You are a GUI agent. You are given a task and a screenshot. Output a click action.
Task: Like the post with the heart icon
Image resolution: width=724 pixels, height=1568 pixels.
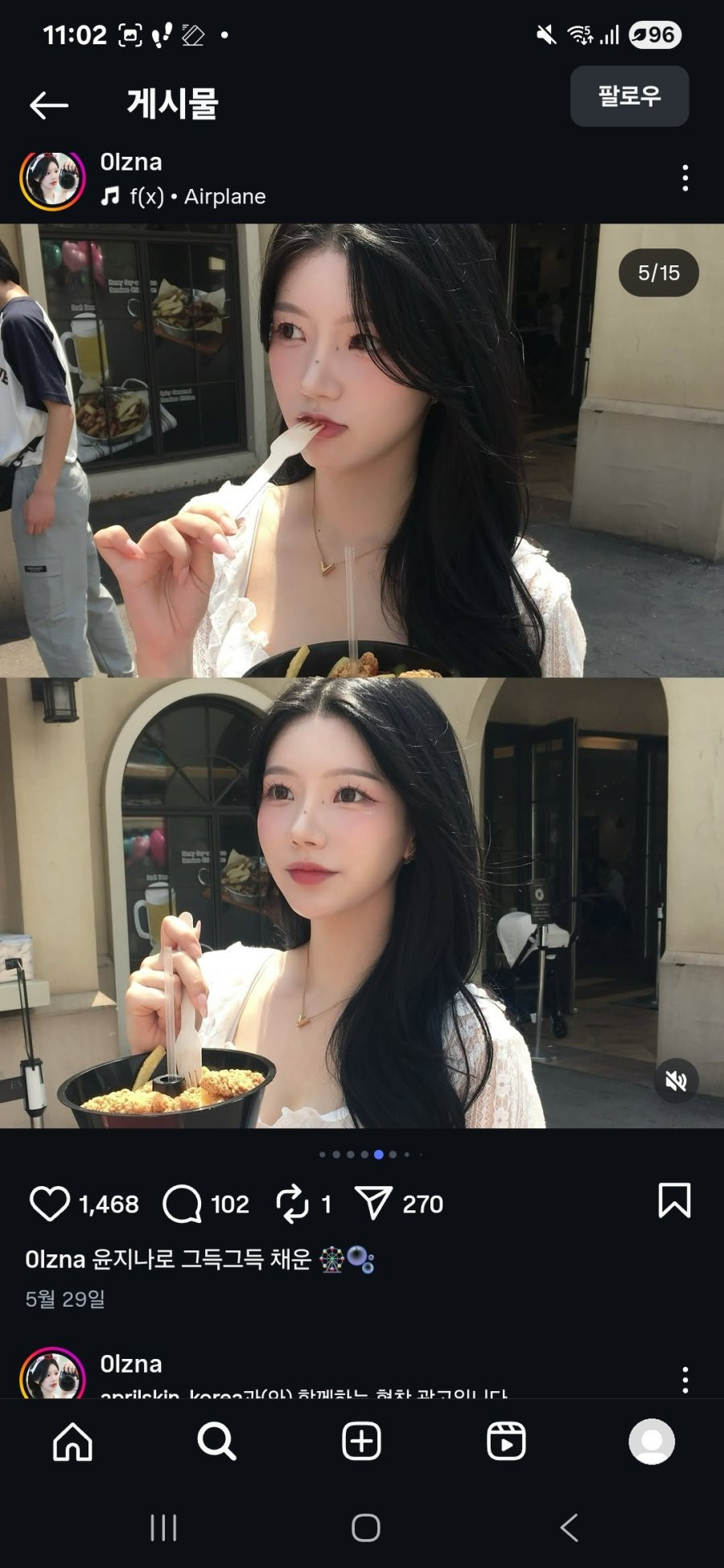point(49,1204)
